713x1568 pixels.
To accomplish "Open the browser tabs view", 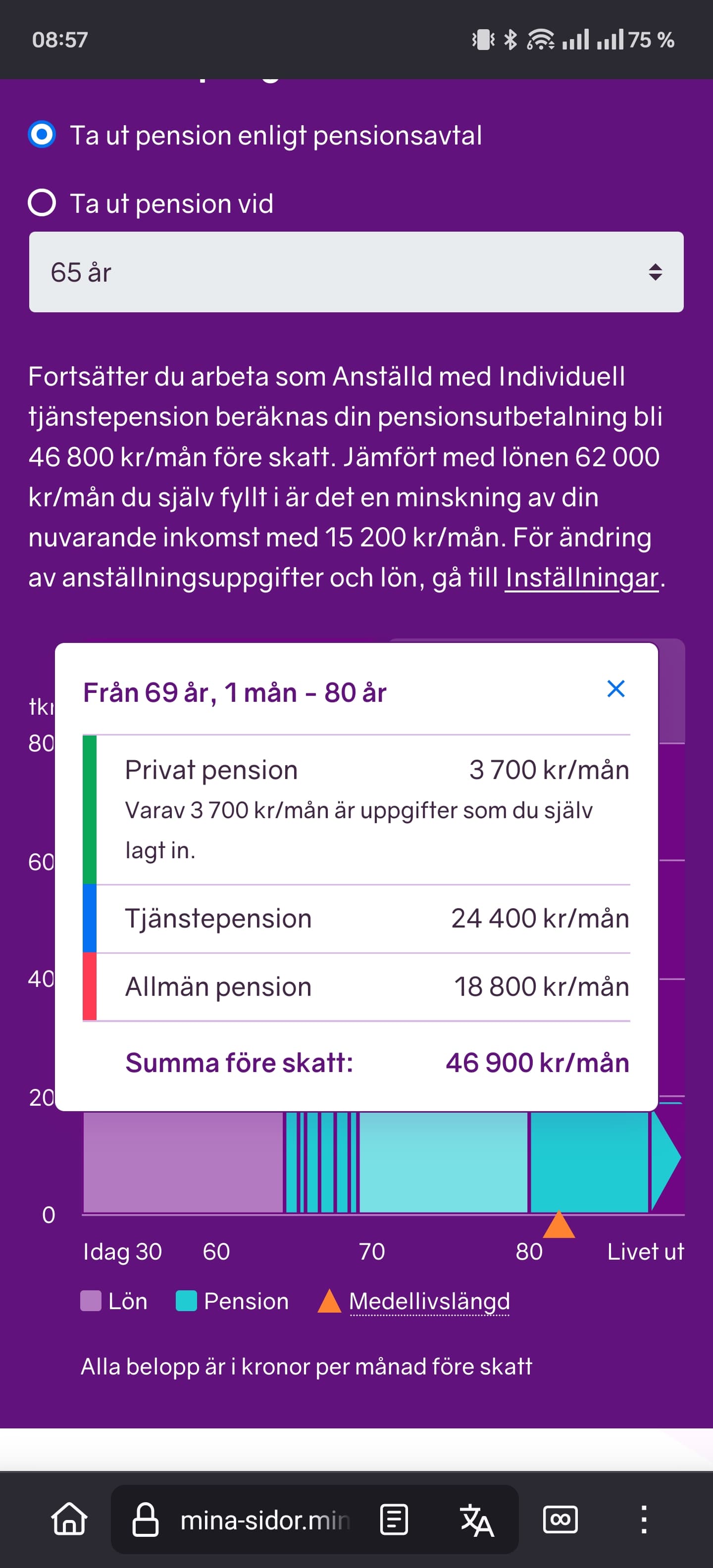I will point(560,1520).
